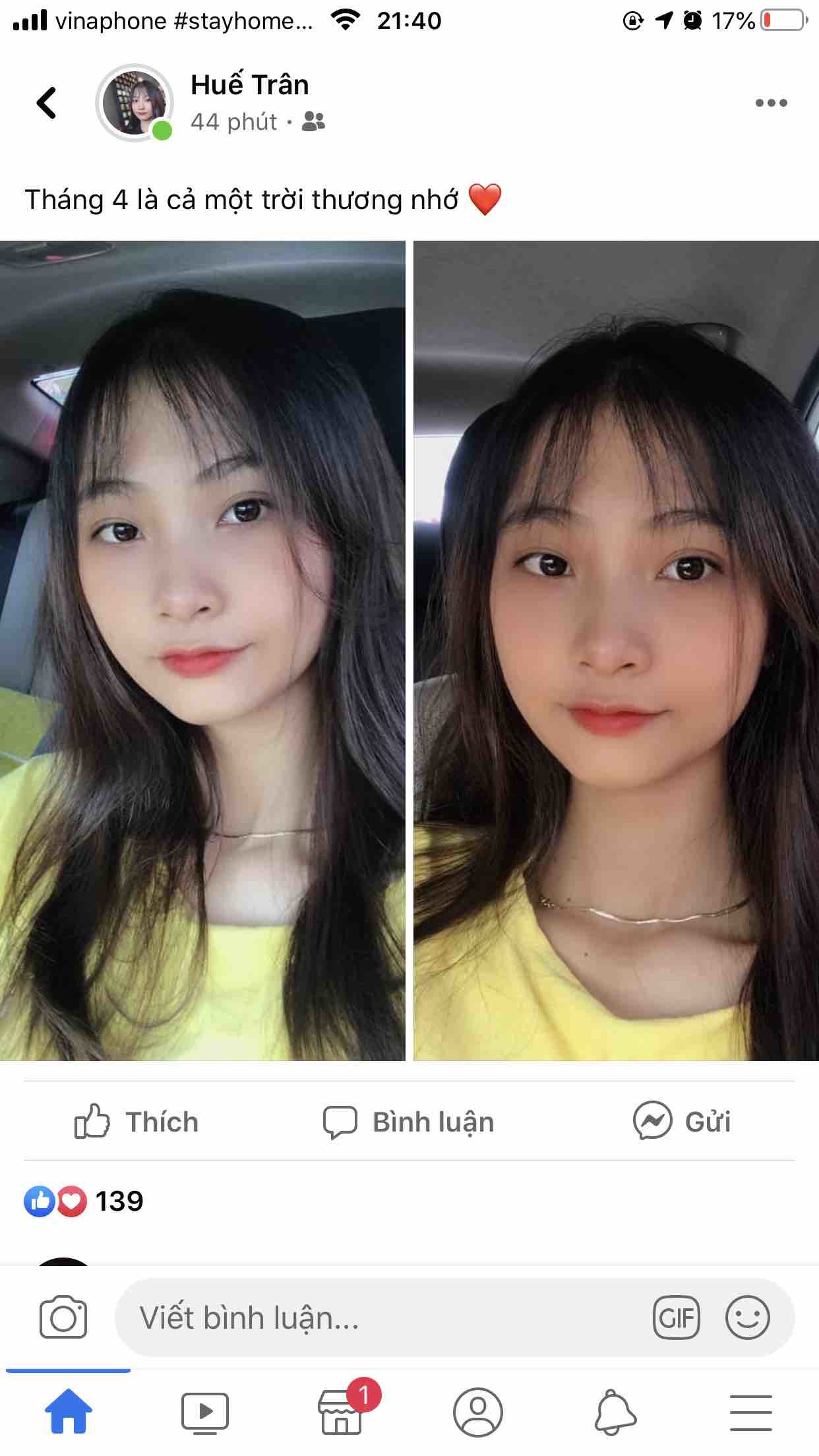The height and width of the screenshot is (1456, 819).
Task: Tap the name Huế Trân
Action: 249,85
